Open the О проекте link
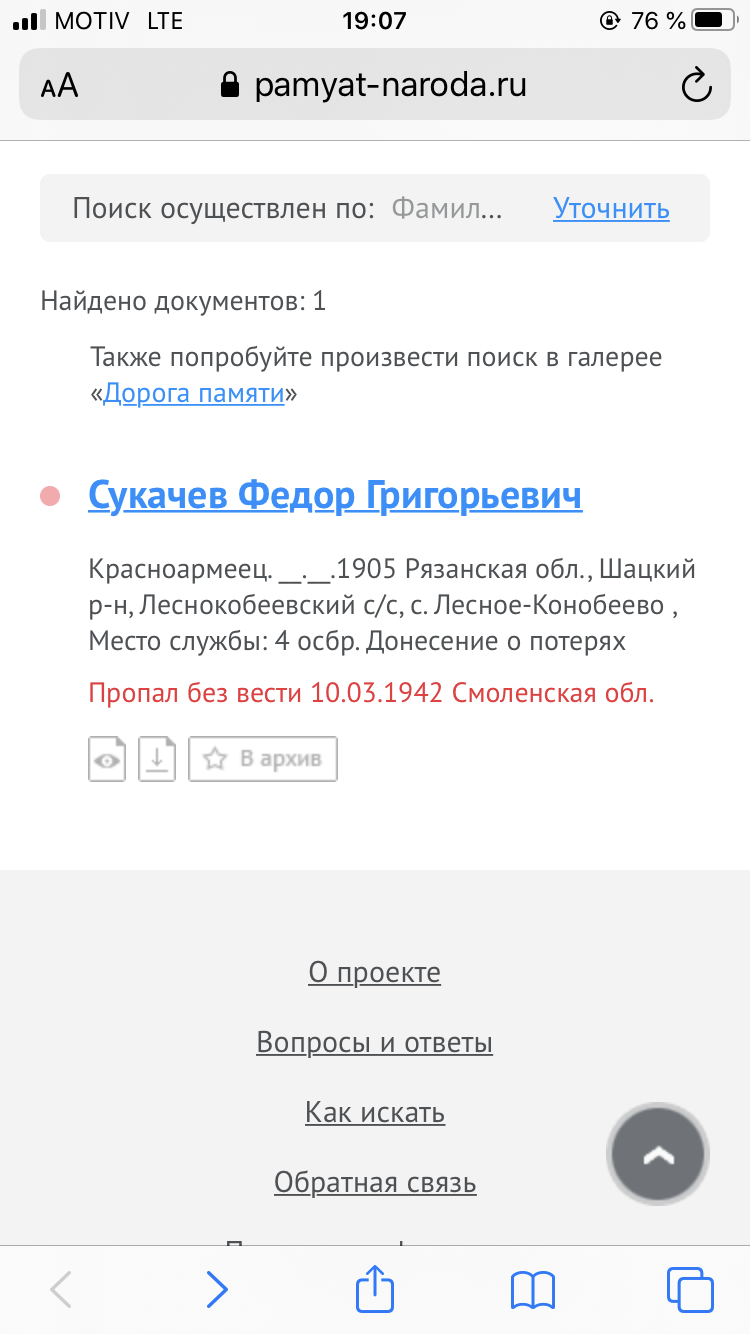The width and height of the screenshot is (750, 1334). click(374, 973)
